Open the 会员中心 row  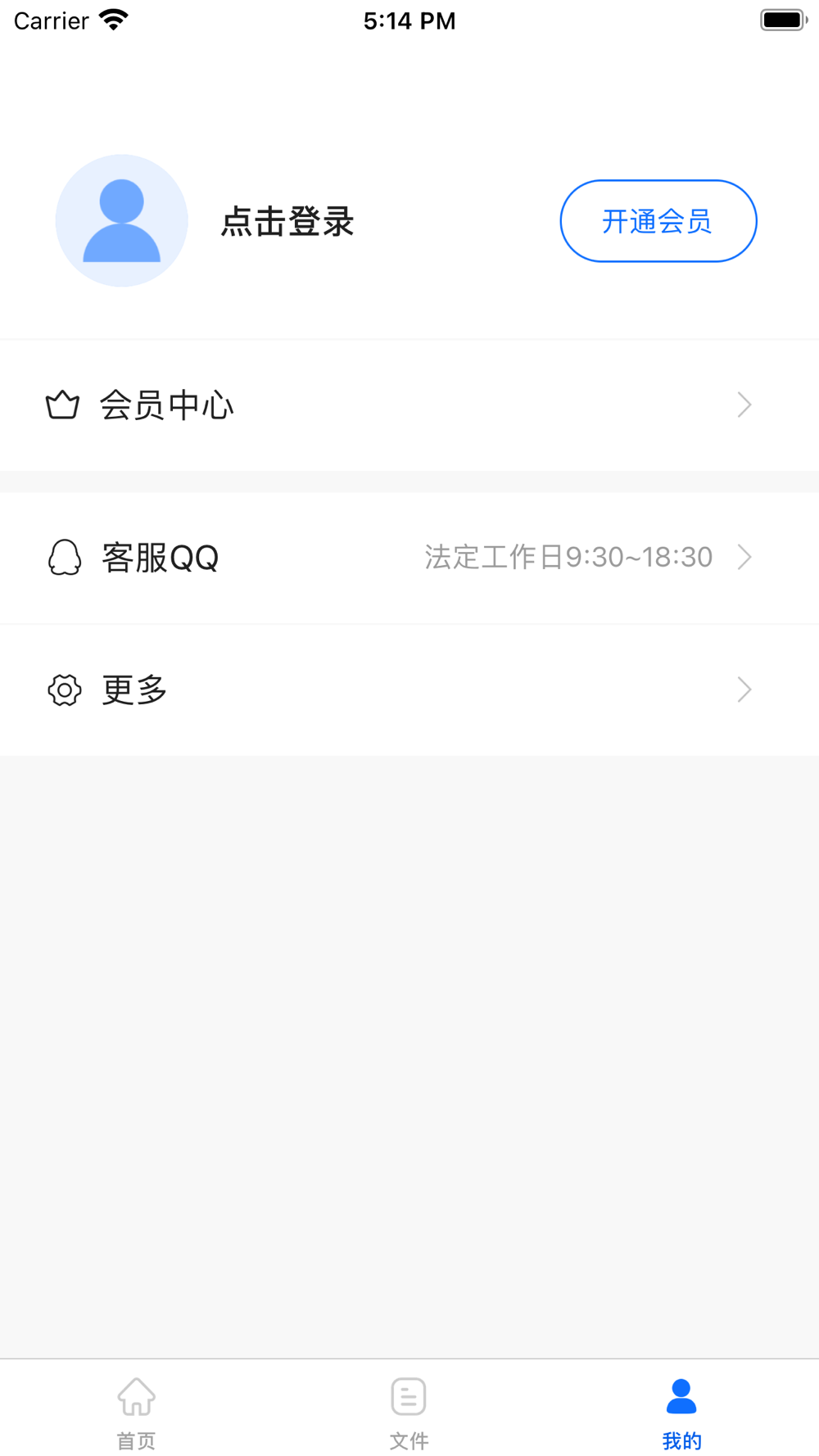click(409, 405)
